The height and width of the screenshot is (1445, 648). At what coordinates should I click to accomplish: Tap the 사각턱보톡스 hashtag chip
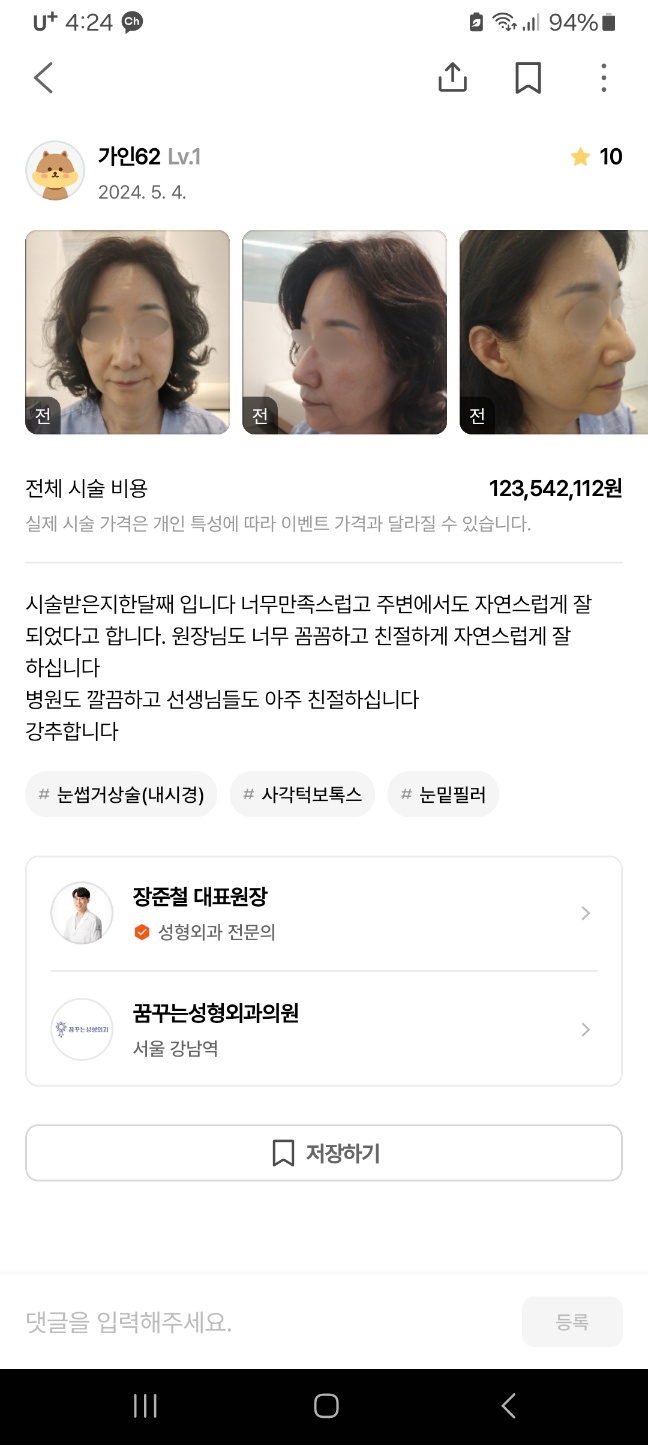(302, 795)
